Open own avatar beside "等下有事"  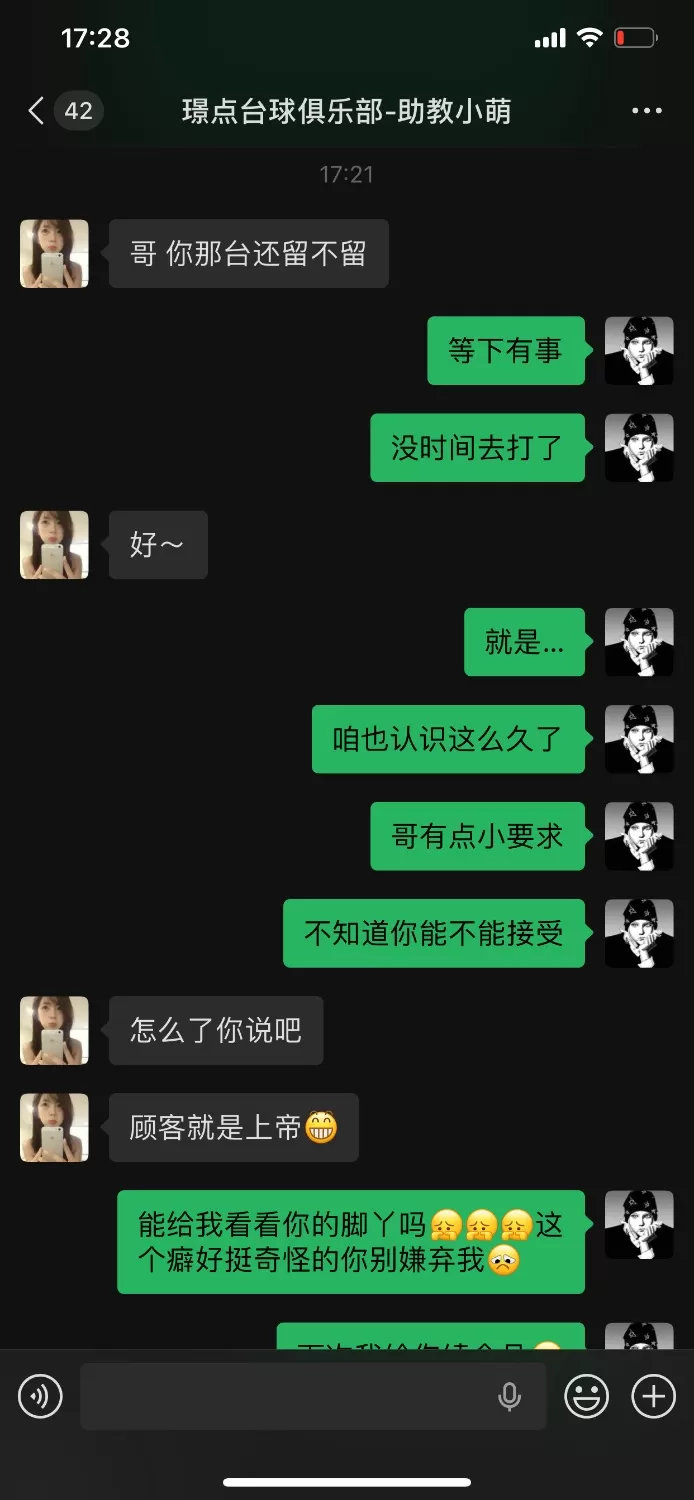[639, 351]
